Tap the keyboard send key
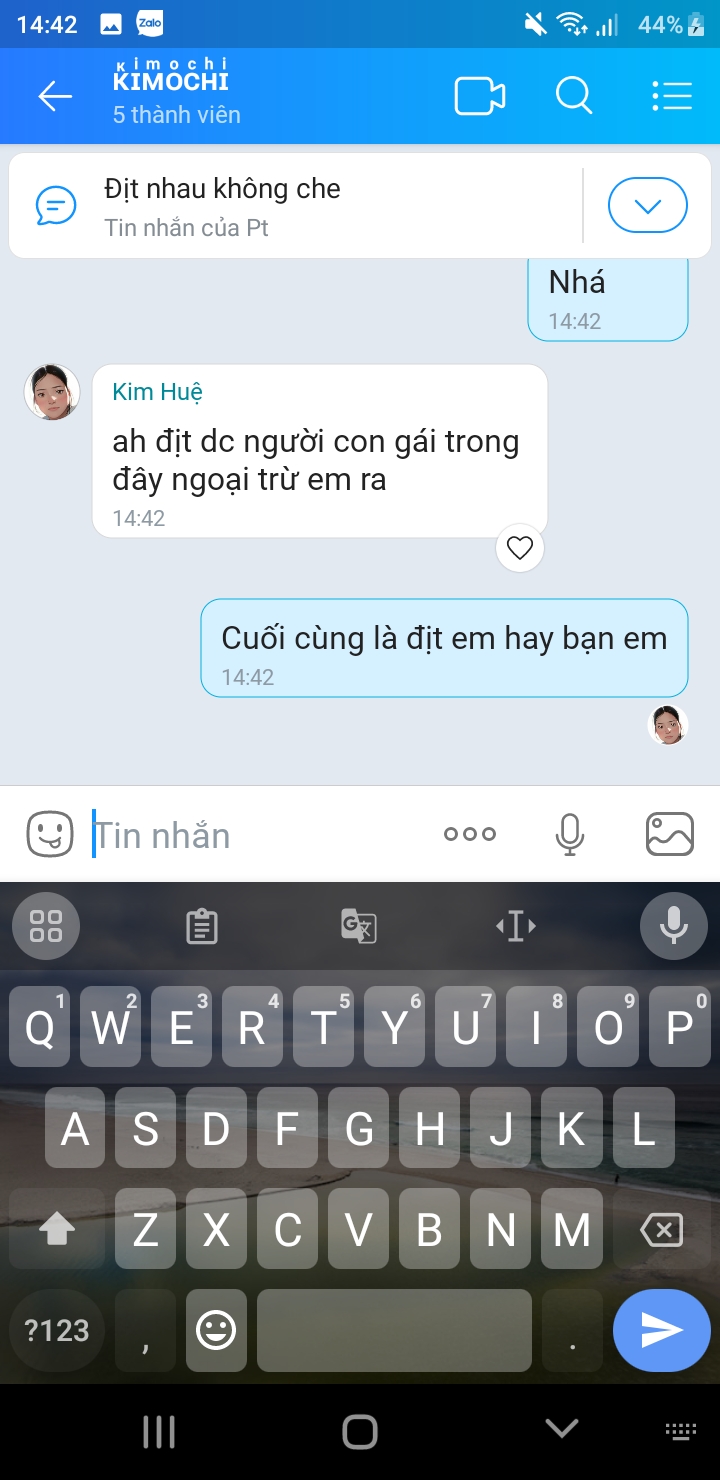Screen dimensions: 720x1480 (x=661, y=1330)
